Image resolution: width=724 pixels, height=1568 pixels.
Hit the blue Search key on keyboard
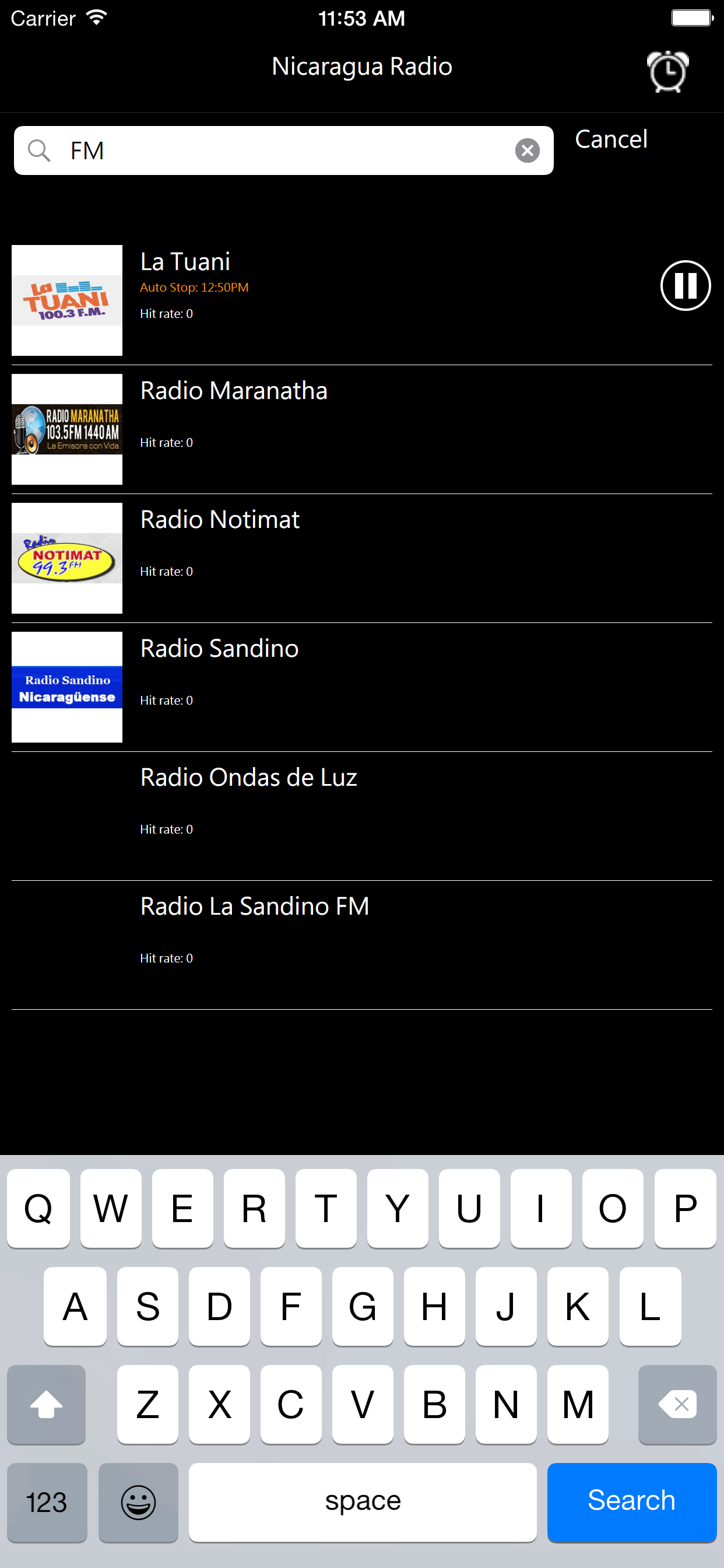pyautogui.click(x=631, y=1501)
